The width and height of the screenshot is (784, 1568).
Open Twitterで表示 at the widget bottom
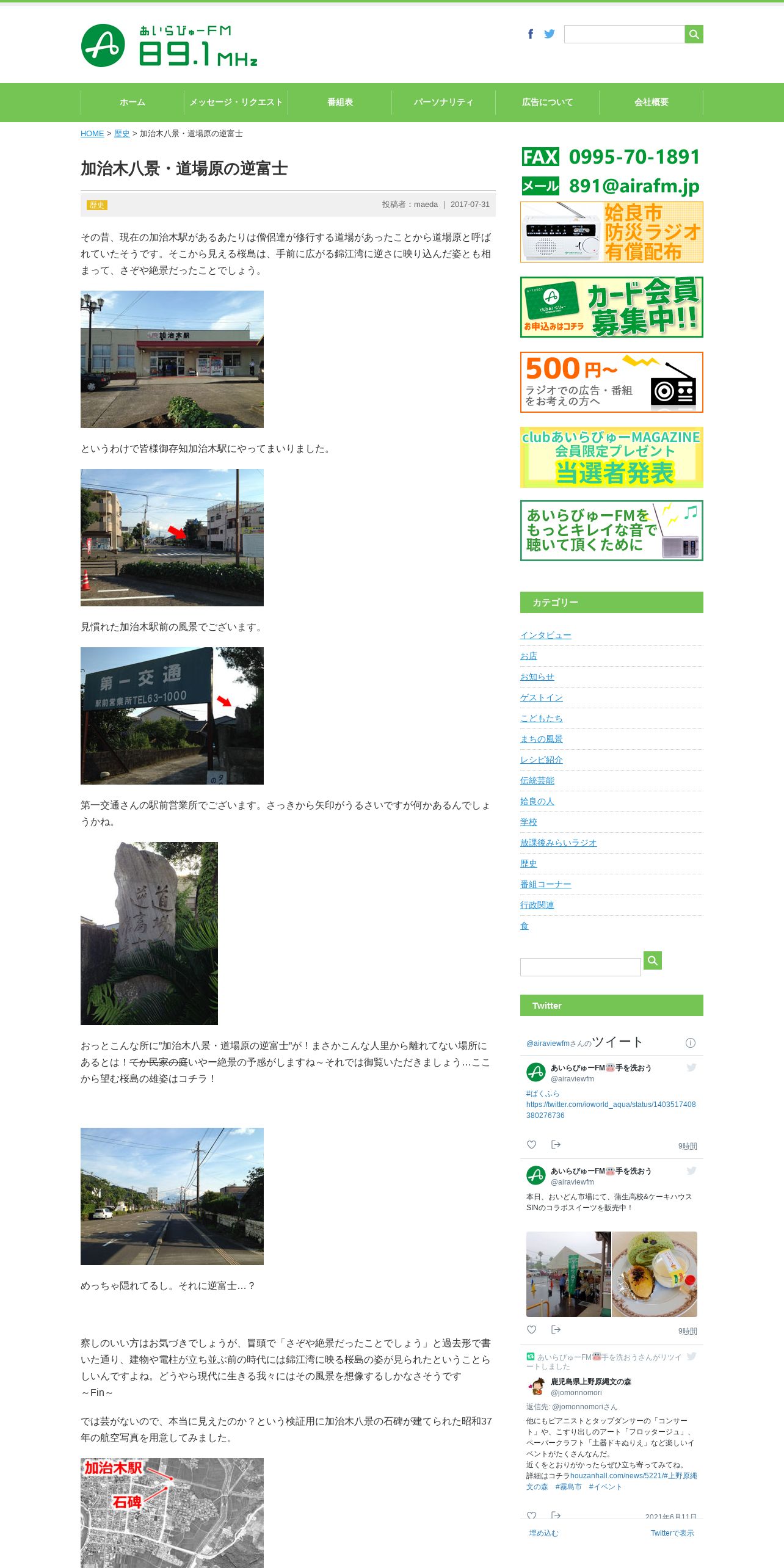click(672, 1533)
